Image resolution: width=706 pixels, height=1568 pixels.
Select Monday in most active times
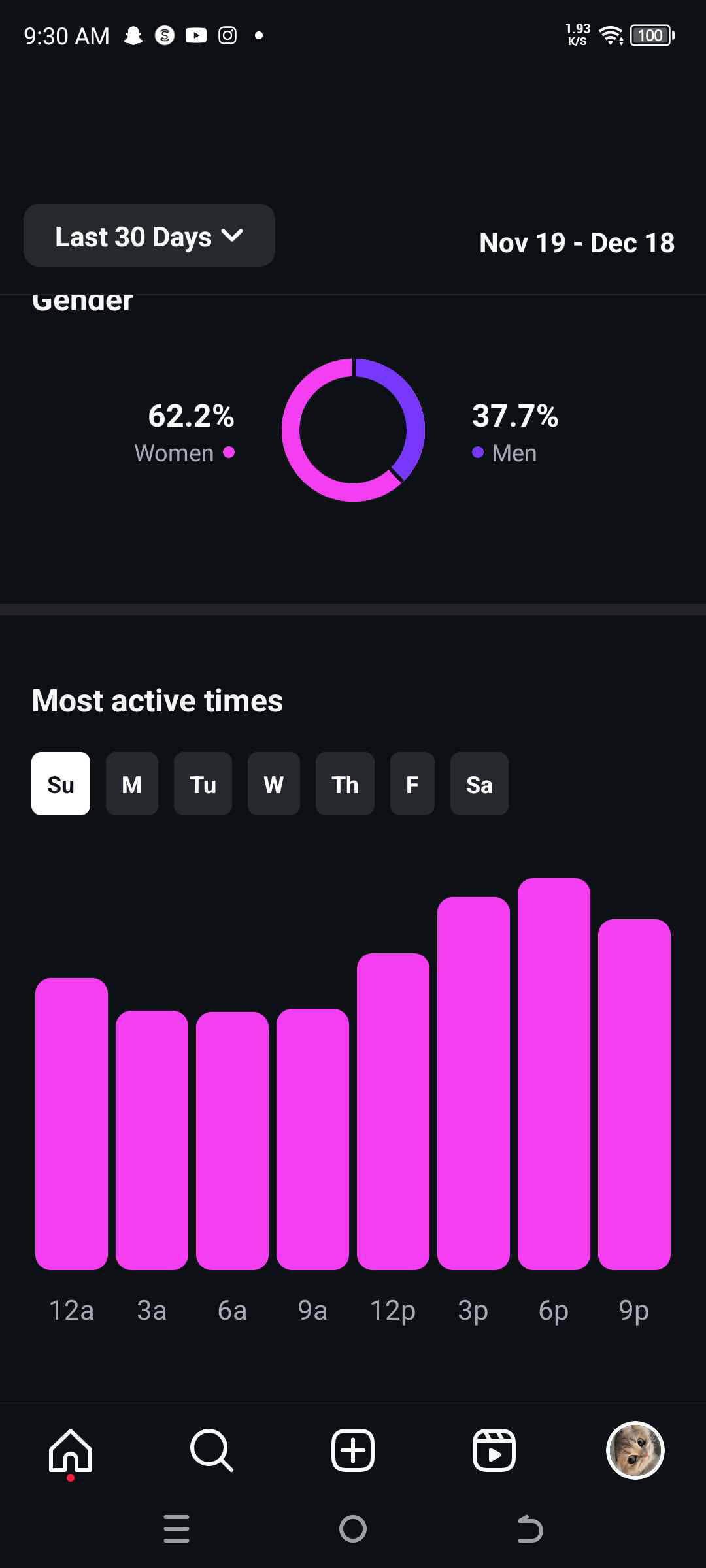tap(132, 783)
